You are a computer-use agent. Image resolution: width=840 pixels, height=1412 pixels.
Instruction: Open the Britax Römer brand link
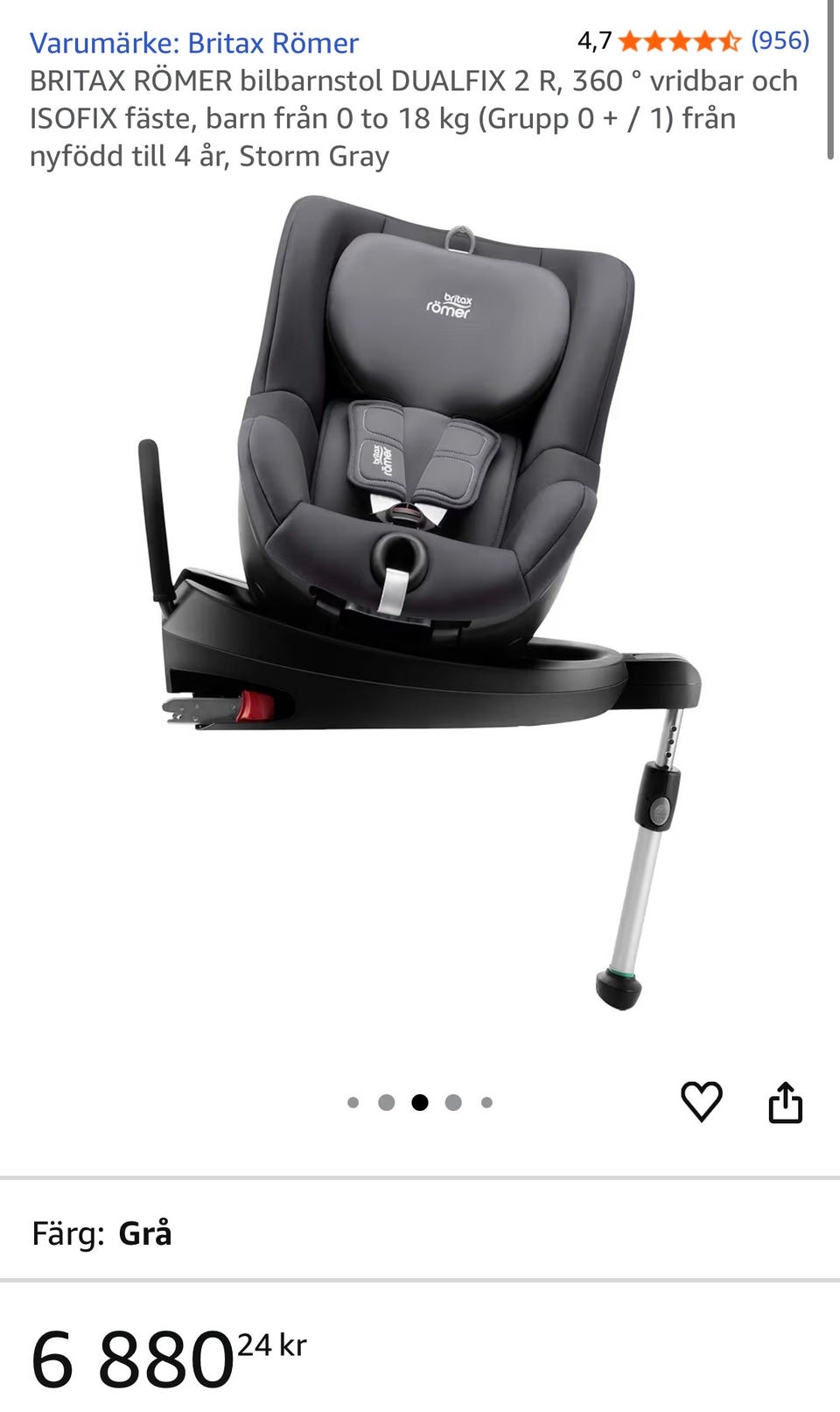[193, 43]
